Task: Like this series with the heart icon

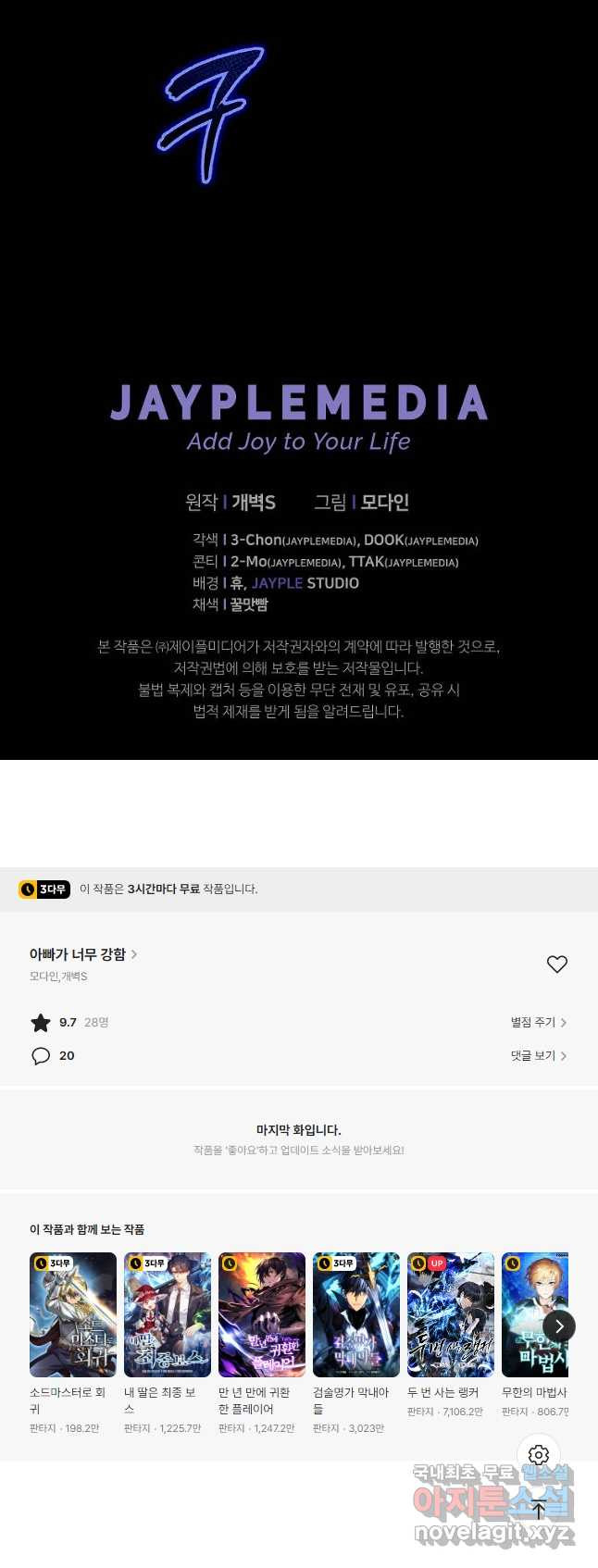Action: 556,964
